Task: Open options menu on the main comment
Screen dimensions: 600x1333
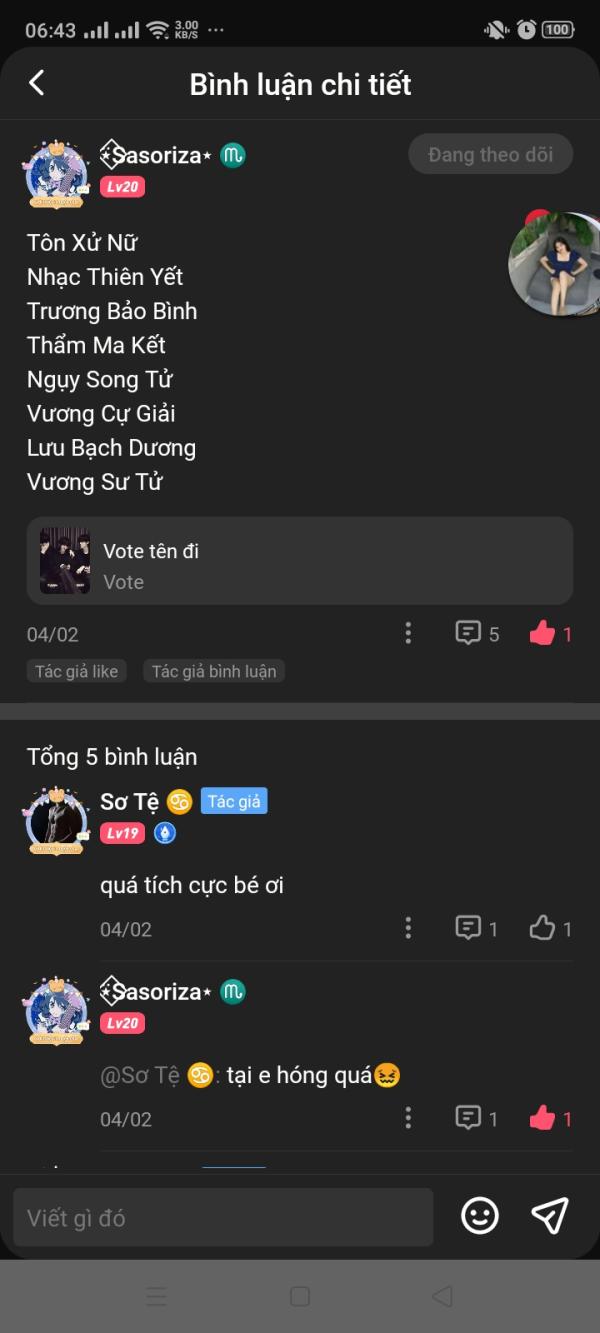Action: [408, 633]
